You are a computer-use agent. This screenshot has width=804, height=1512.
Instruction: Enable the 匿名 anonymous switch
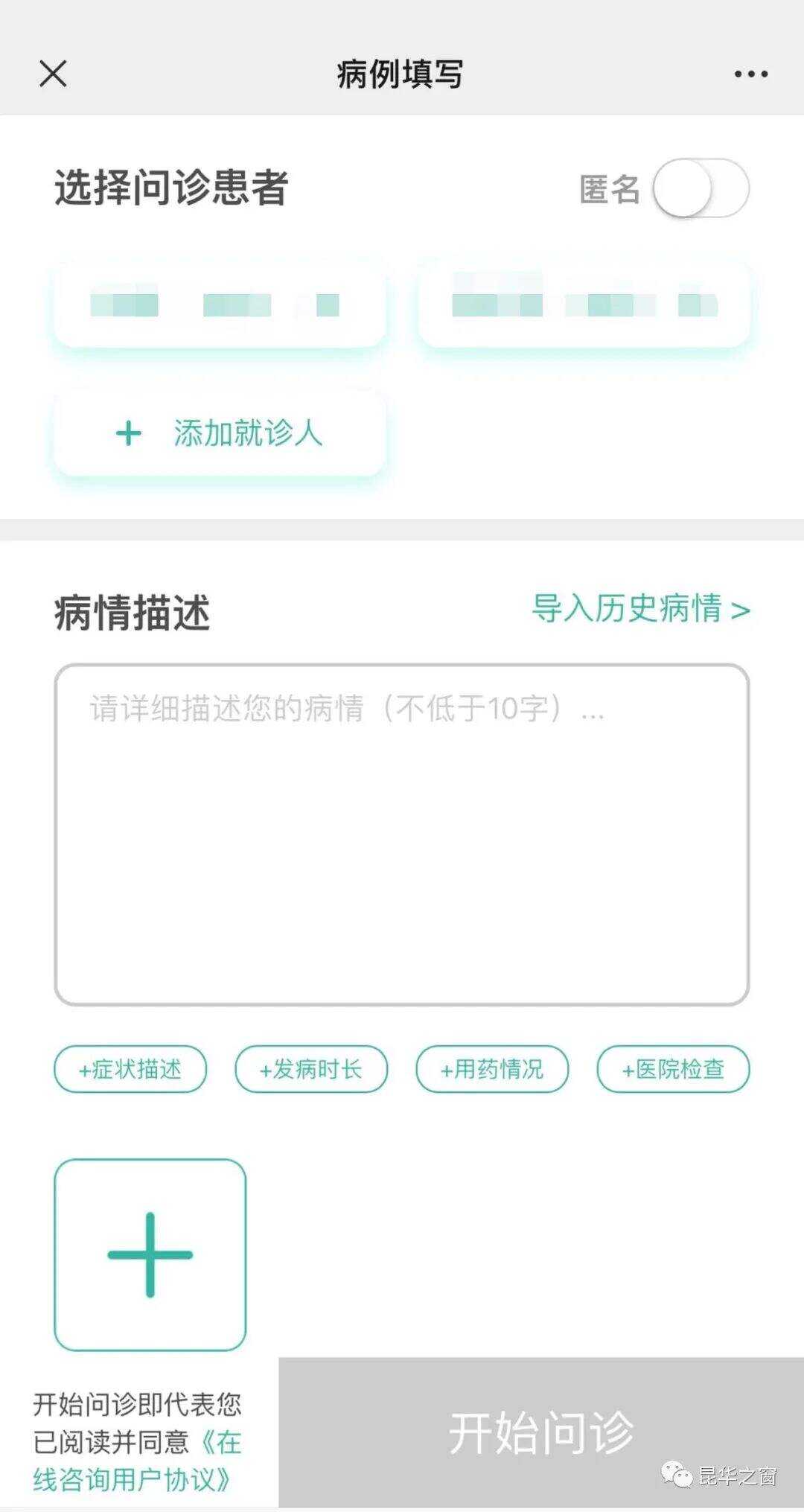pos(701,188)
